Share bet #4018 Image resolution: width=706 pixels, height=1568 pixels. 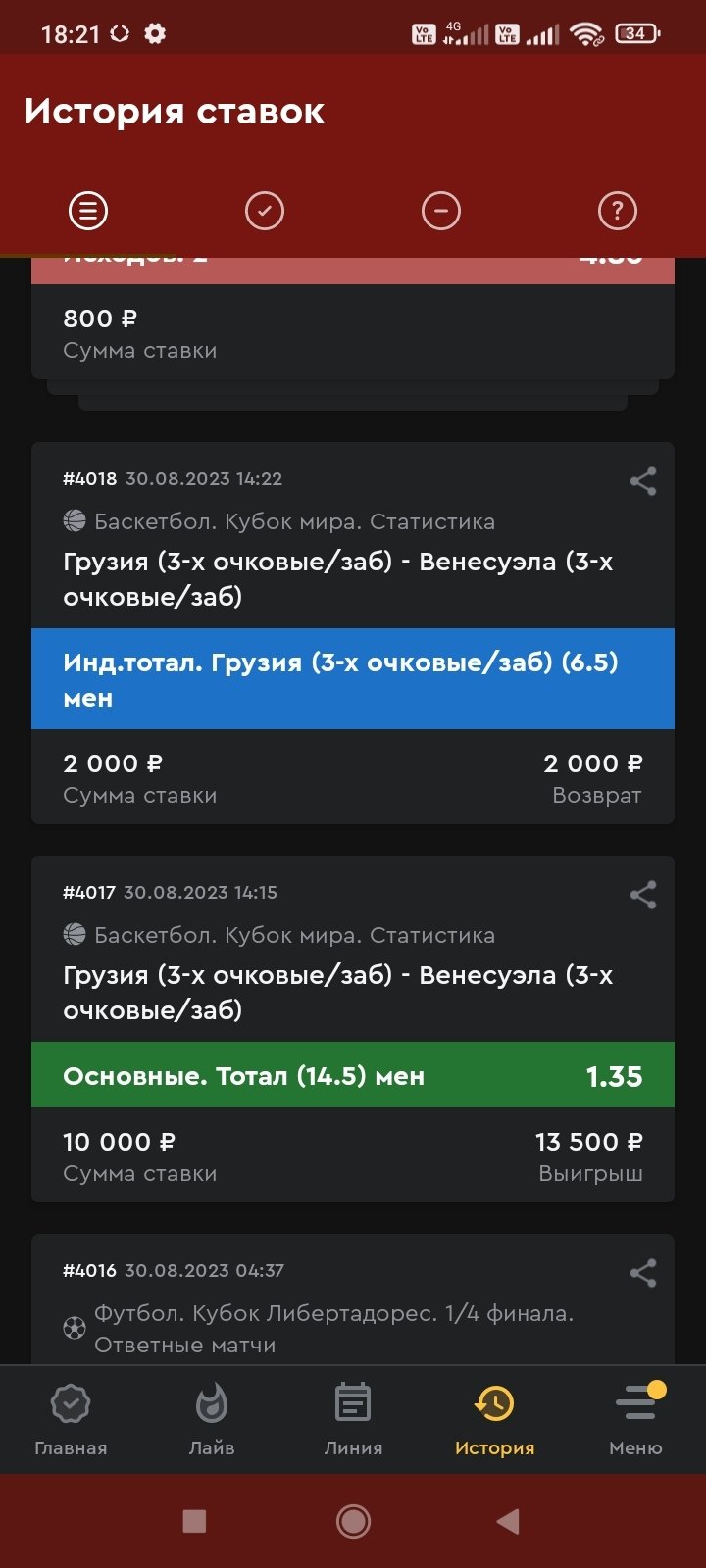(x=643, y=481)
